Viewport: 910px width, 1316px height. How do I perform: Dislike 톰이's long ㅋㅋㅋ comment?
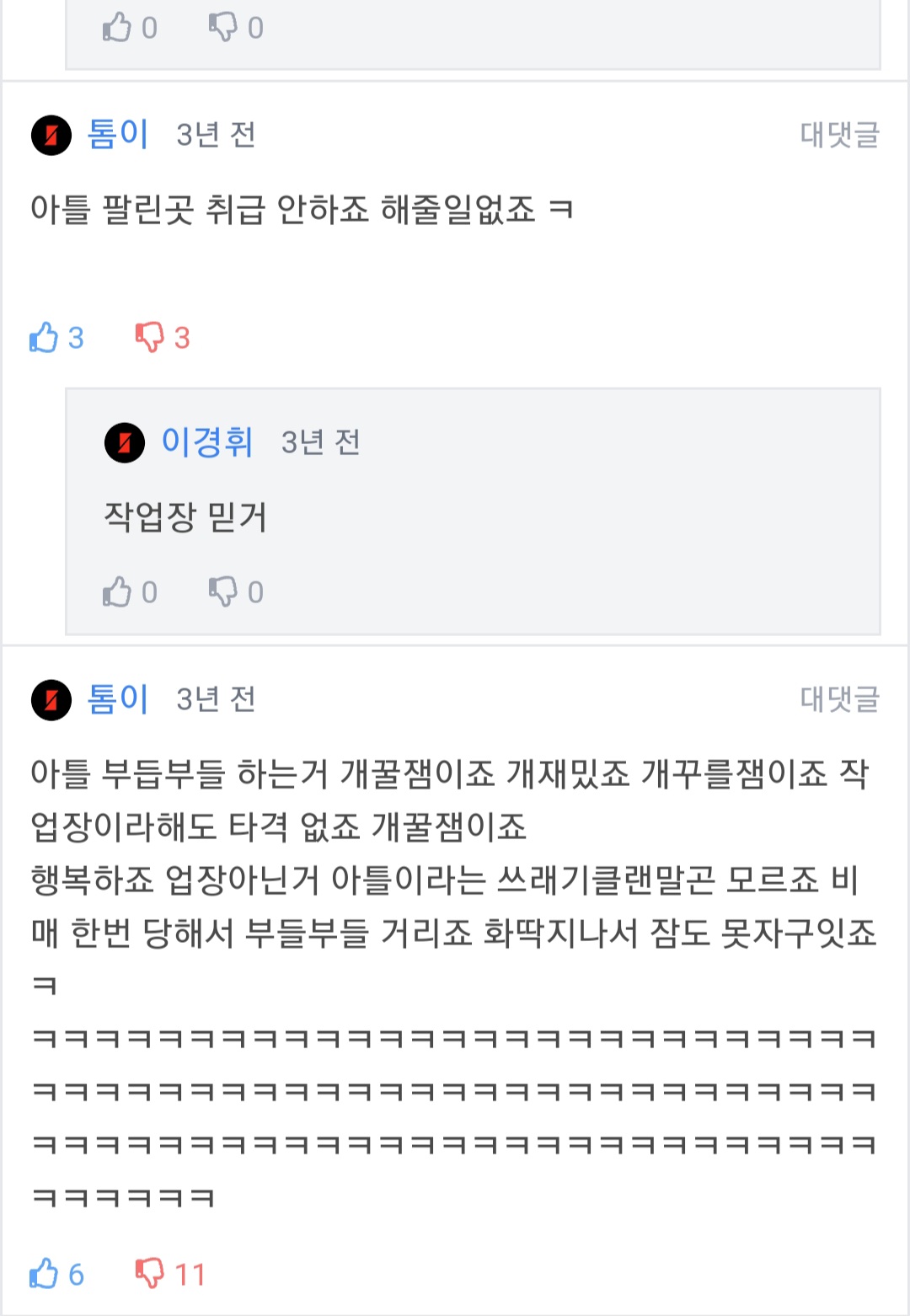point(150,1273)
